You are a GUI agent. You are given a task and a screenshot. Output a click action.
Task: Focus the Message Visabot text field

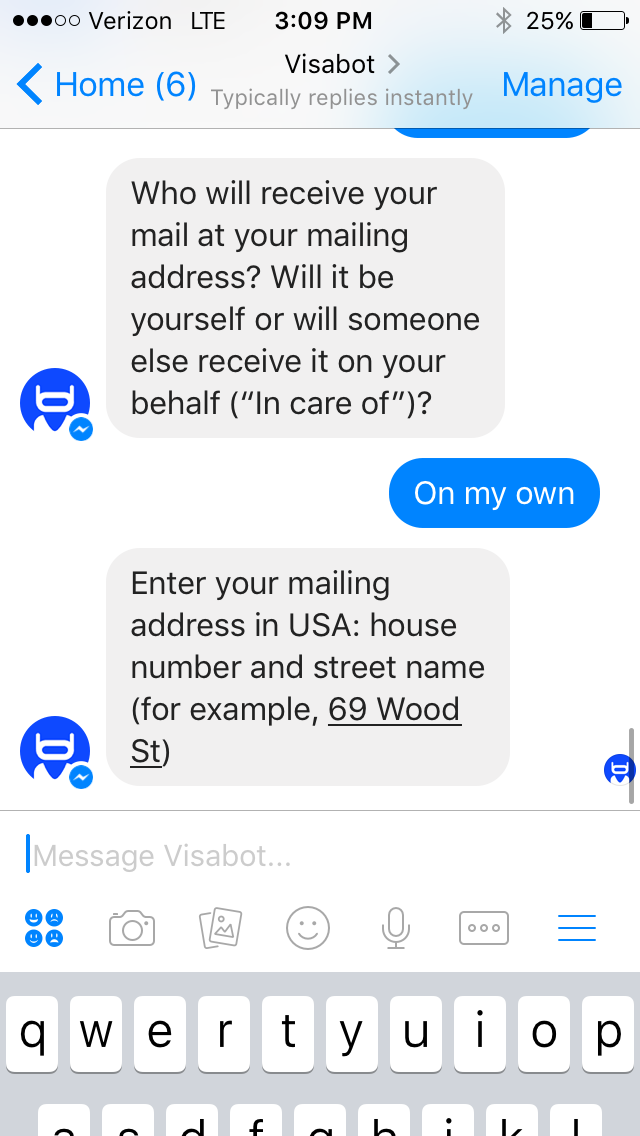pyautogui.click(x=300, y=855)
